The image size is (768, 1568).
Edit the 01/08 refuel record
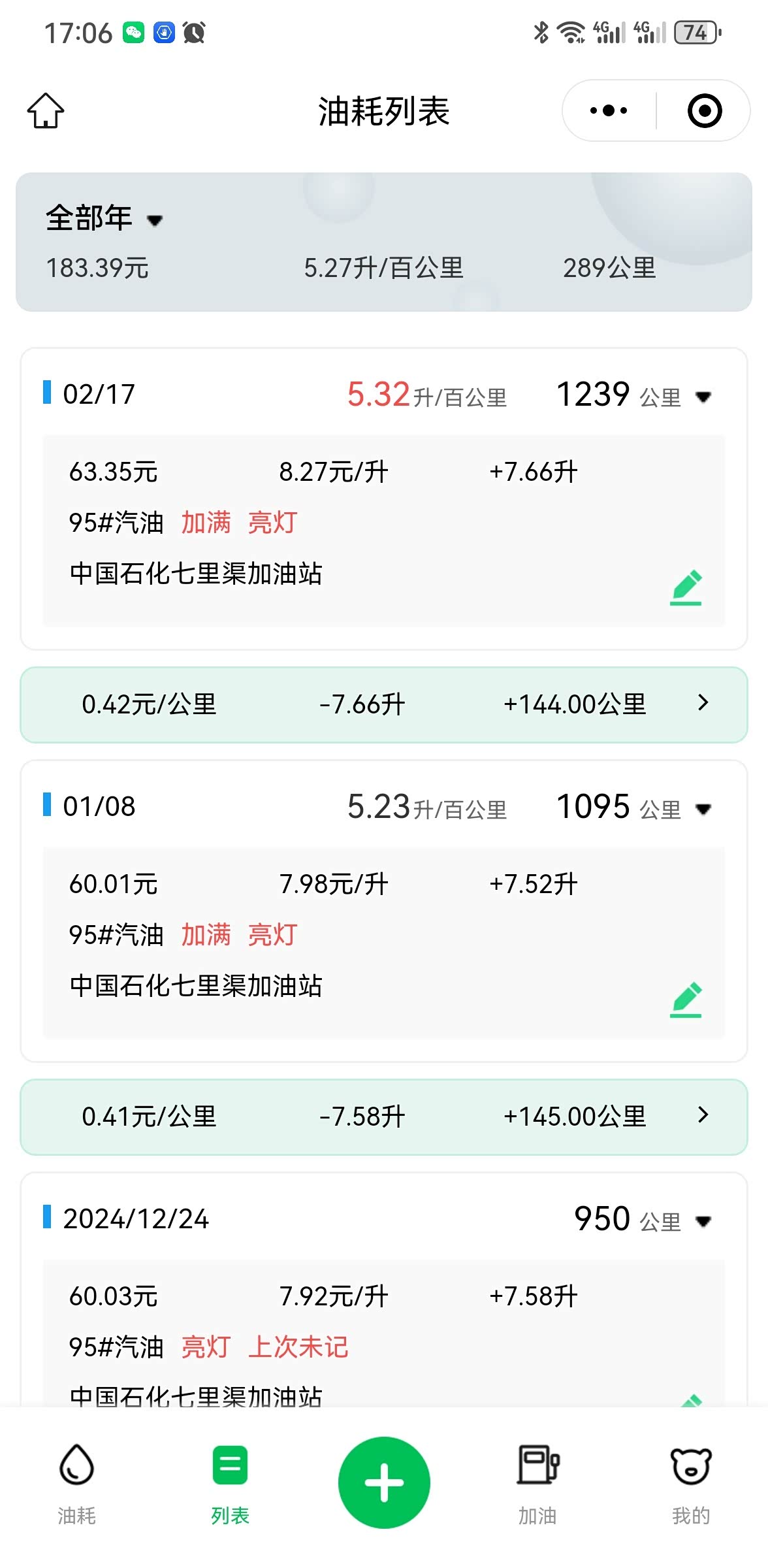pos(686,1000)
